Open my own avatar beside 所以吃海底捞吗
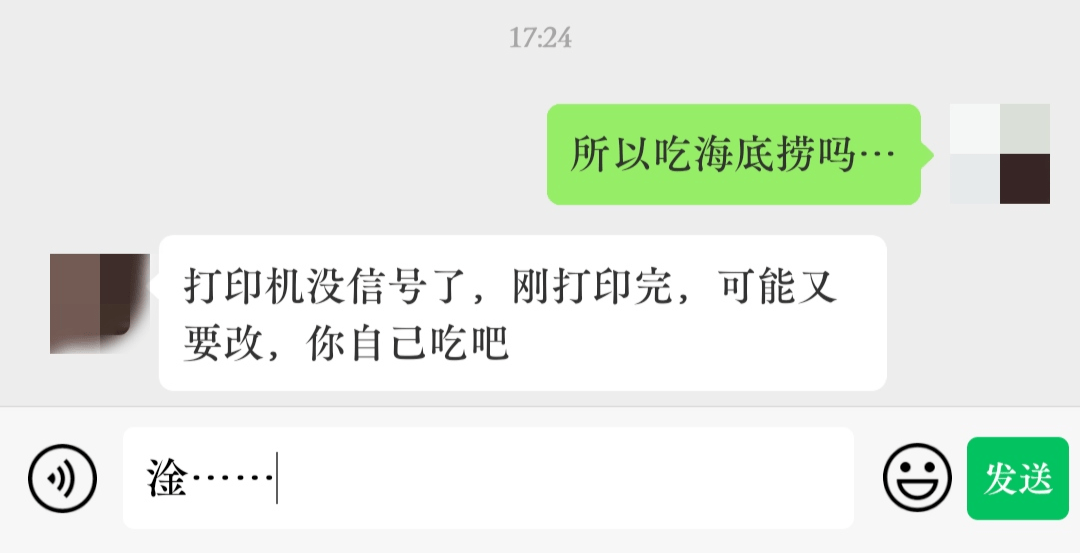Viewport: 1080px width, 553px height. [999, 154]
